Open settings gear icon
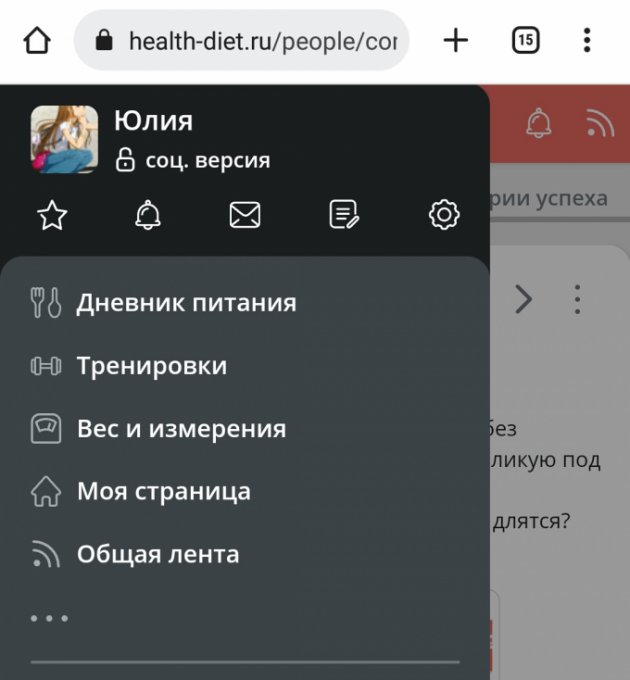Image resolution: width=630 pixels, height=680 pixels. [443, 215]
